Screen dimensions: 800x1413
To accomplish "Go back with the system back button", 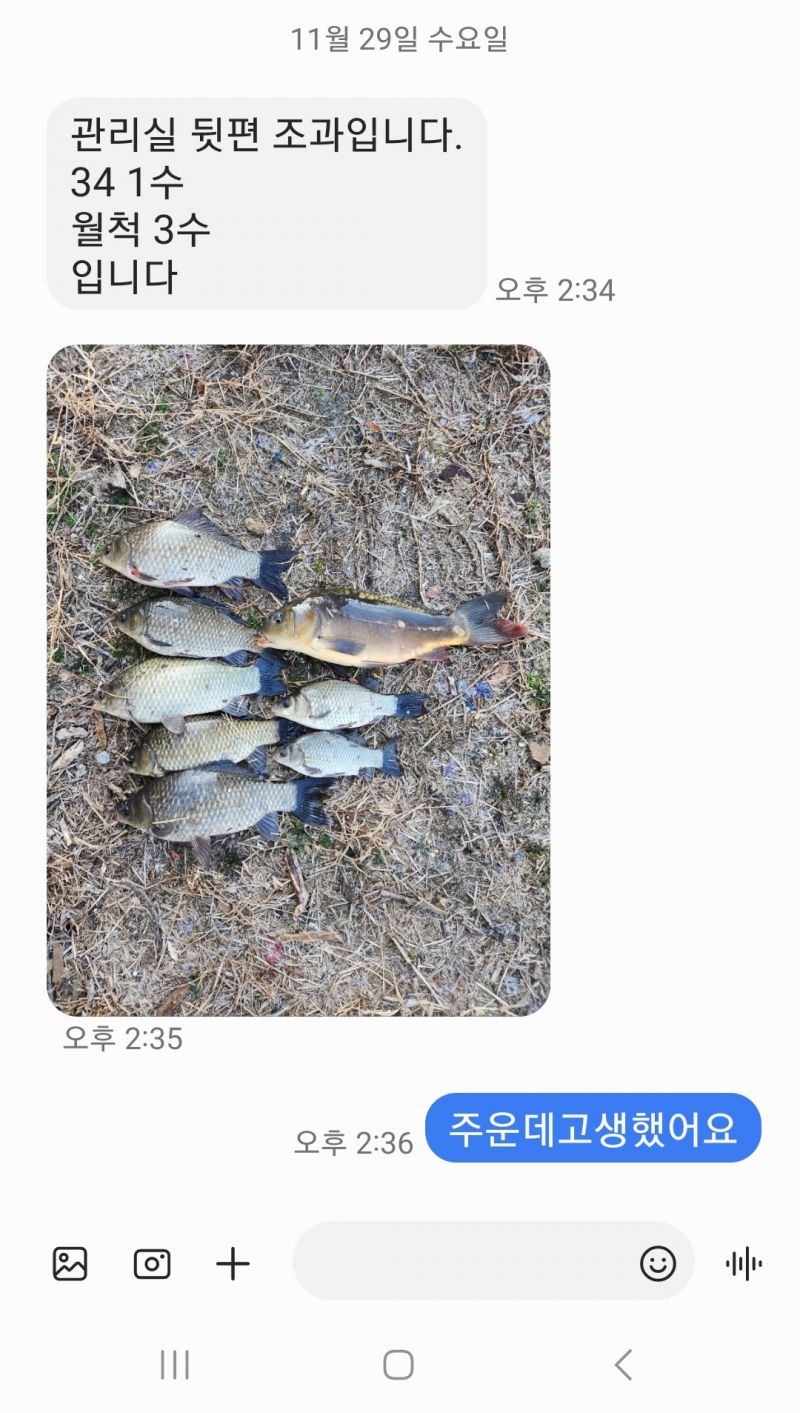I will point(623,1364).
